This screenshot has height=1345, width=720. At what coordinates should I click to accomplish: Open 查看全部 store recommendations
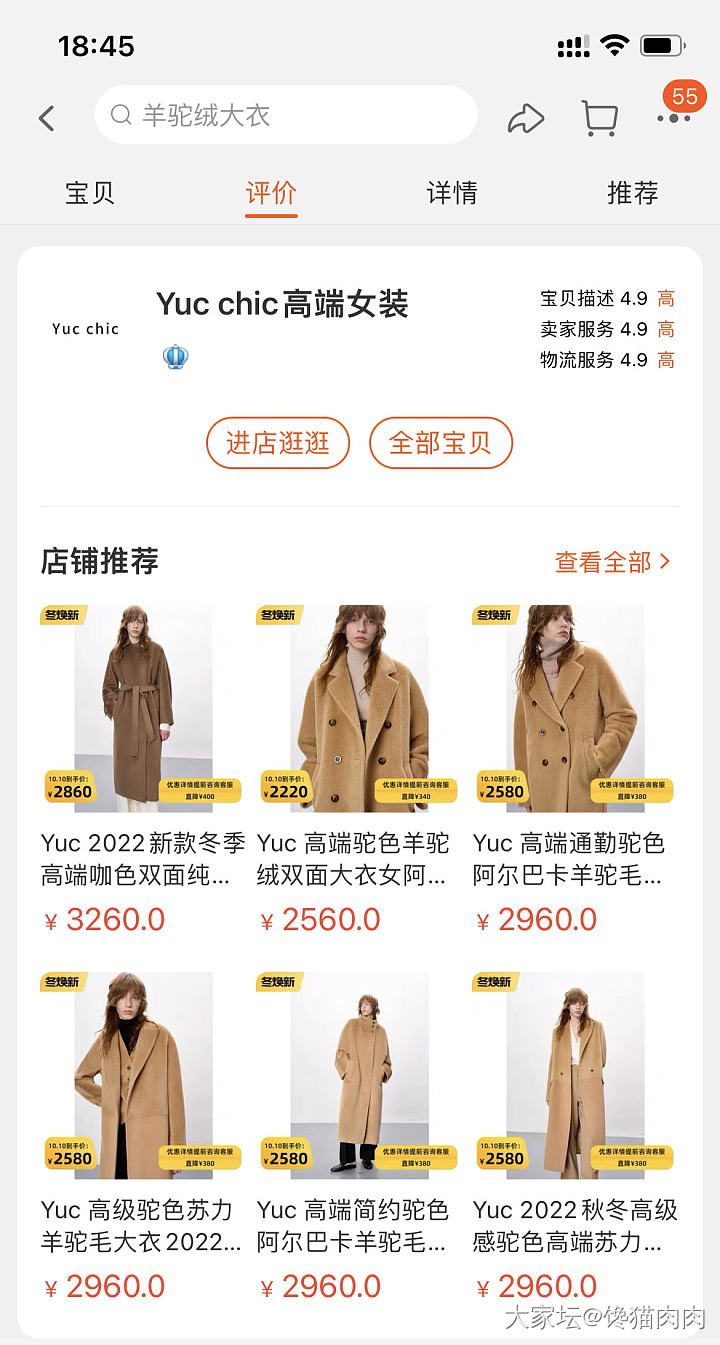click(x=612, y=562)
